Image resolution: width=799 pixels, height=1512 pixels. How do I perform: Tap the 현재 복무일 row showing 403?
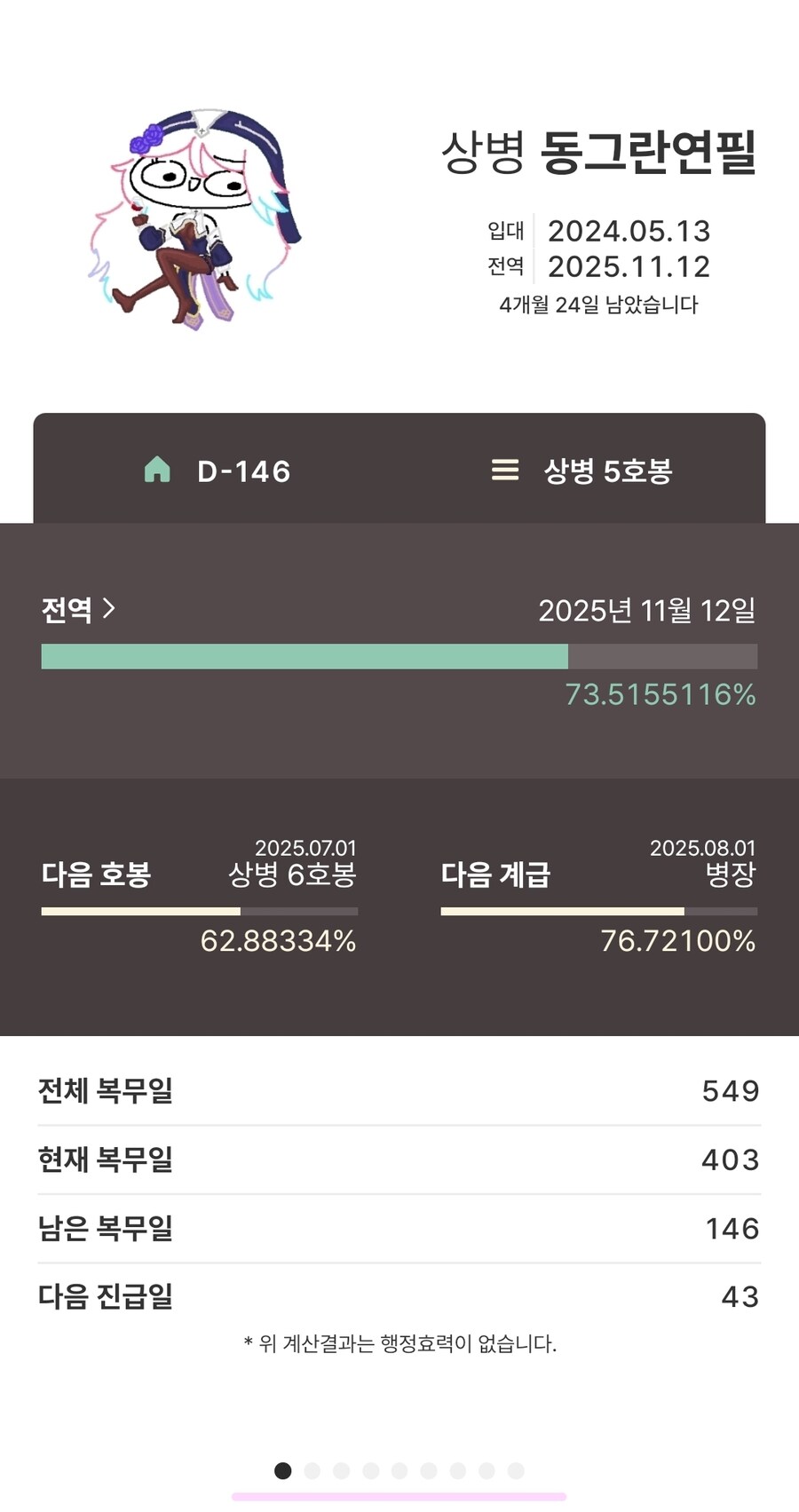(398, 1160)
